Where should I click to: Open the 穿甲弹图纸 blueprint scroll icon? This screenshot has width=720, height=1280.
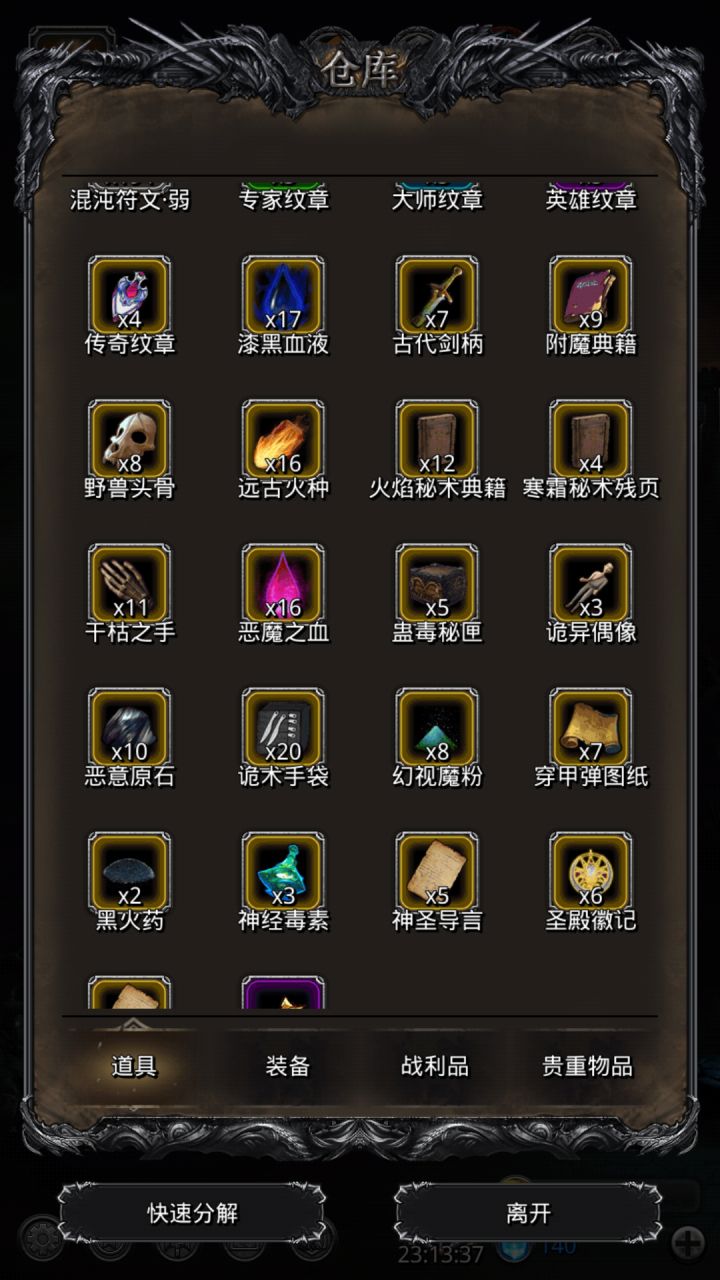590,735
